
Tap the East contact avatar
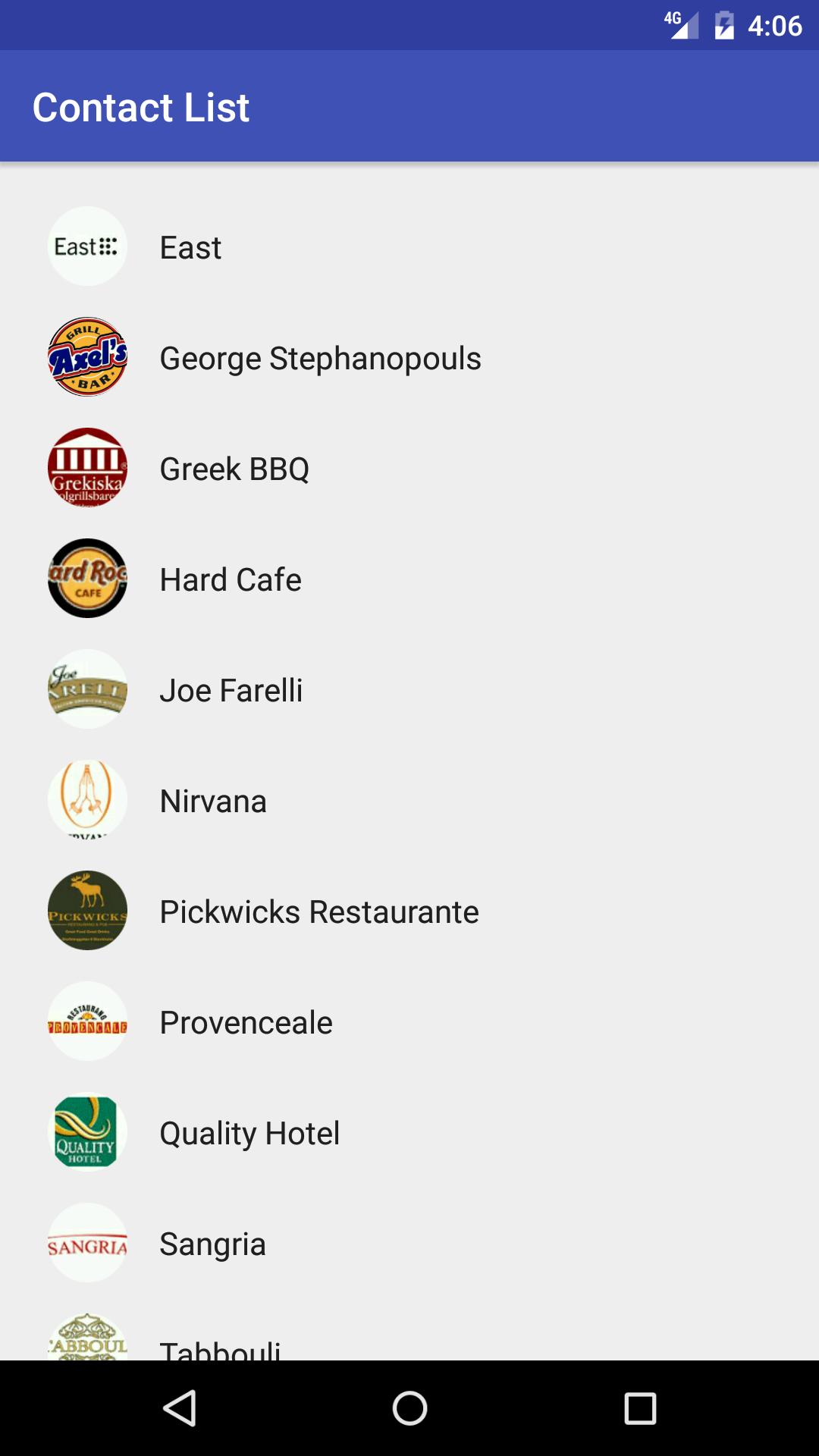point(86,246)
